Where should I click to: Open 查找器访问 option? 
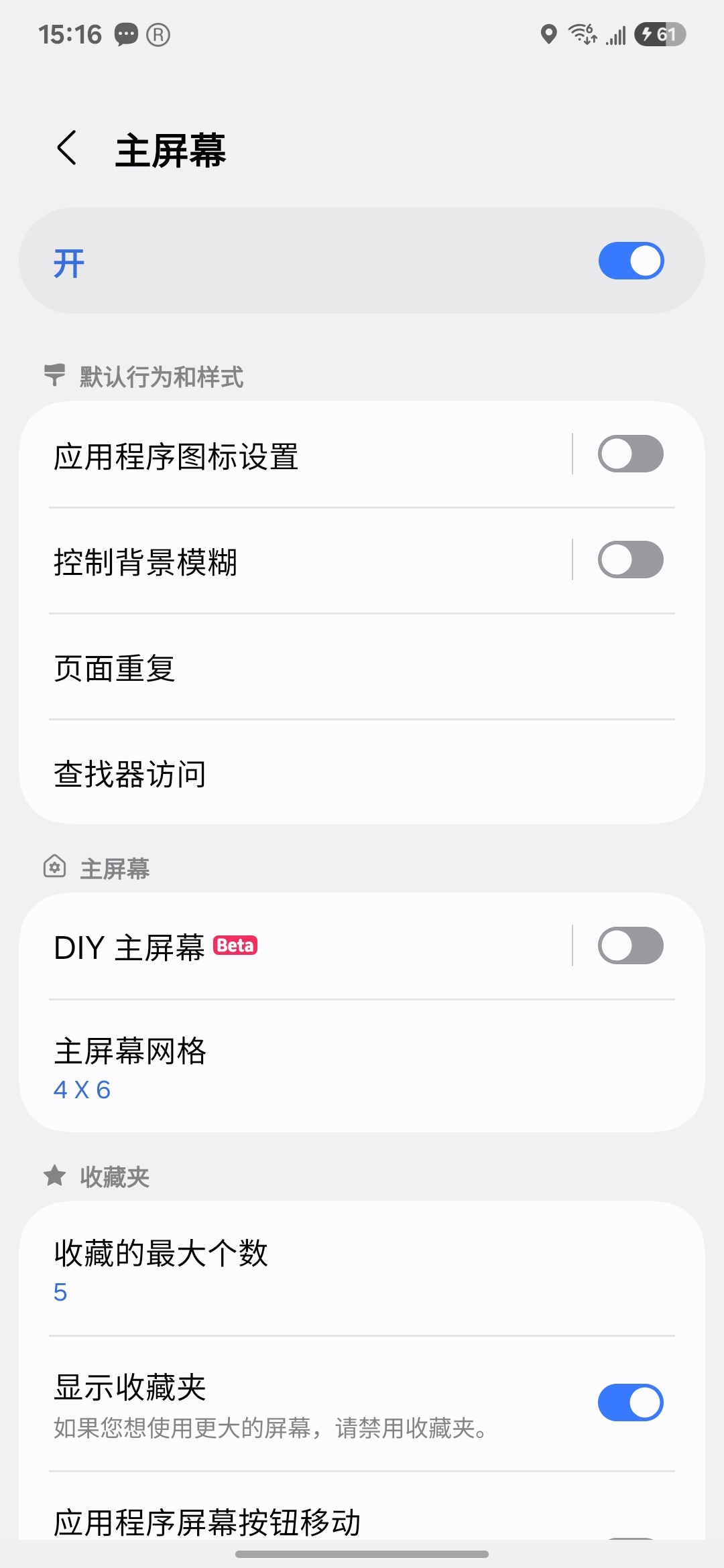click(x=362, y=773)
